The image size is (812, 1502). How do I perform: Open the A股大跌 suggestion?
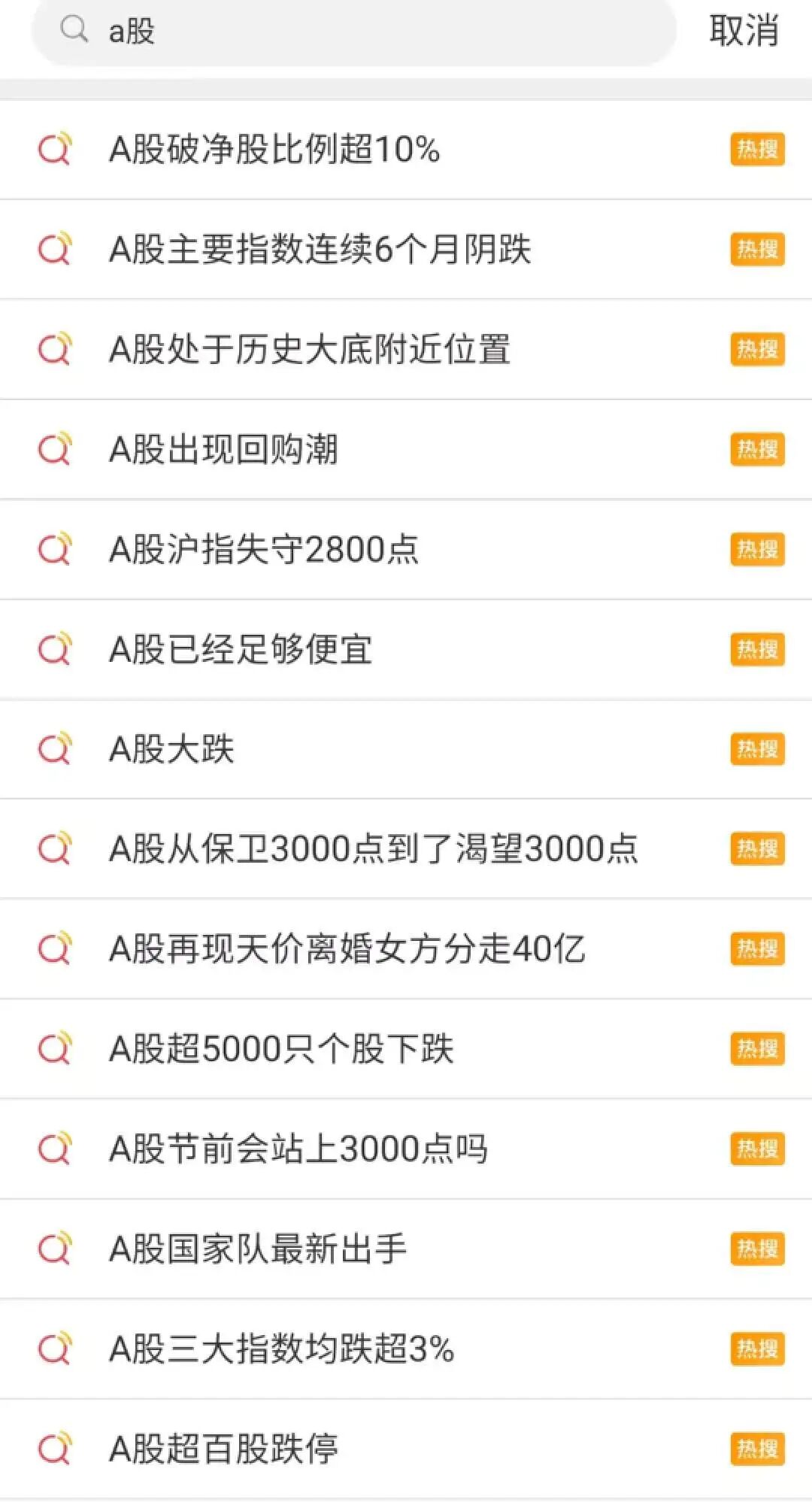[x=406, y=749]
